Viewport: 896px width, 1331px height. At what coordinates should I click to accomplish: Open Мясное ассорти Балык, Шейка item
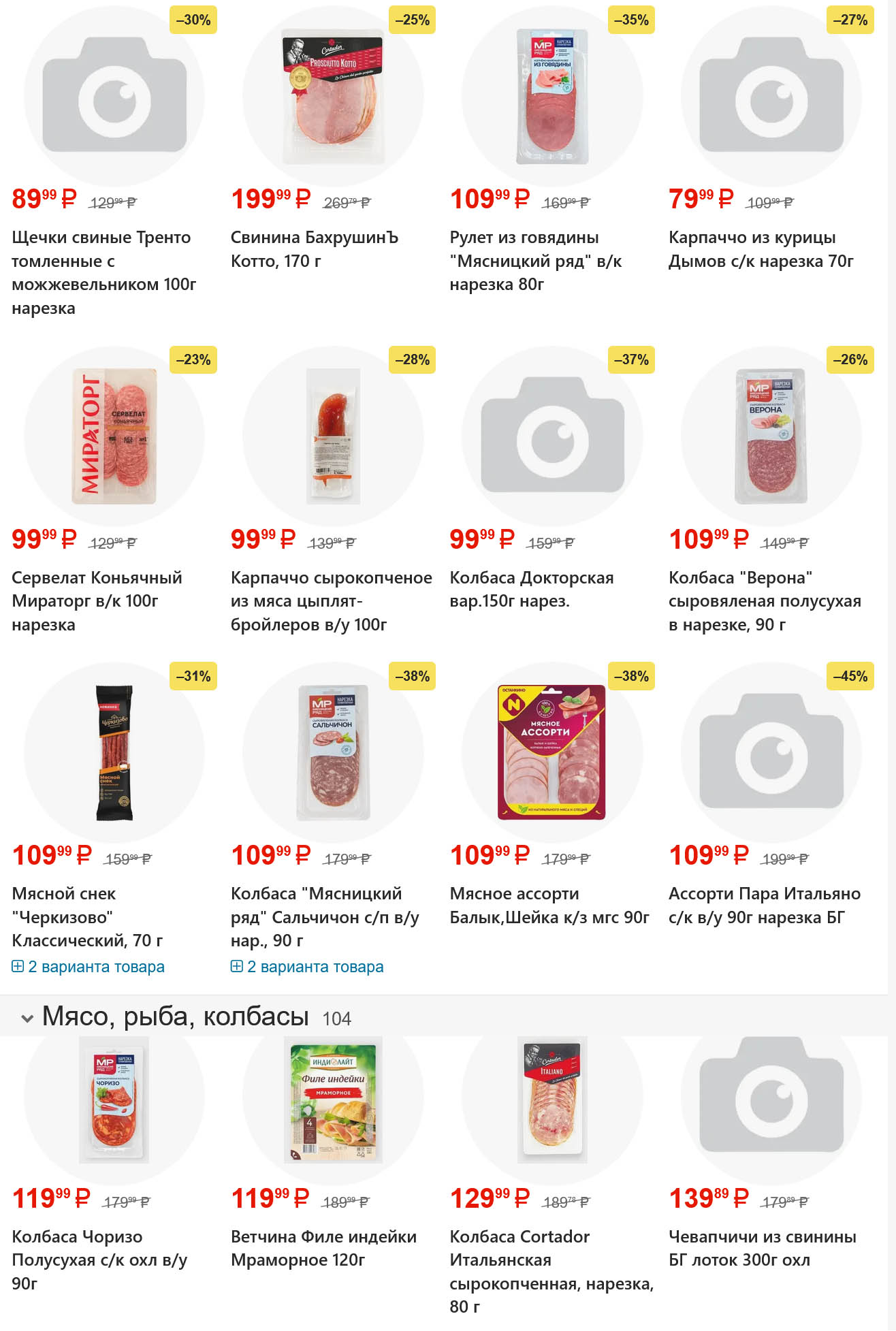(x=549, y=905)
